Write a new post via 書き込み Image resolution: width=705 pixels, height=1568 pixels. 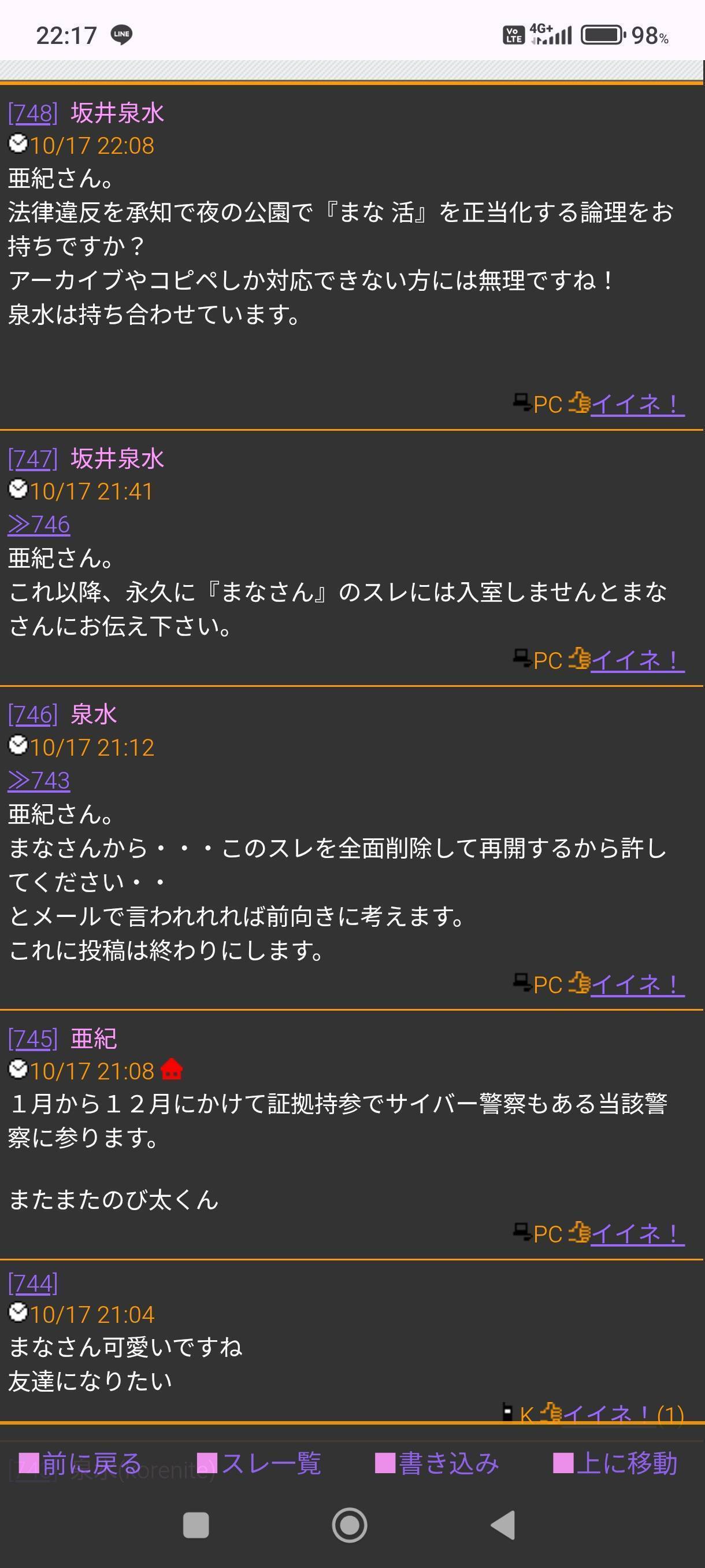437,1463
